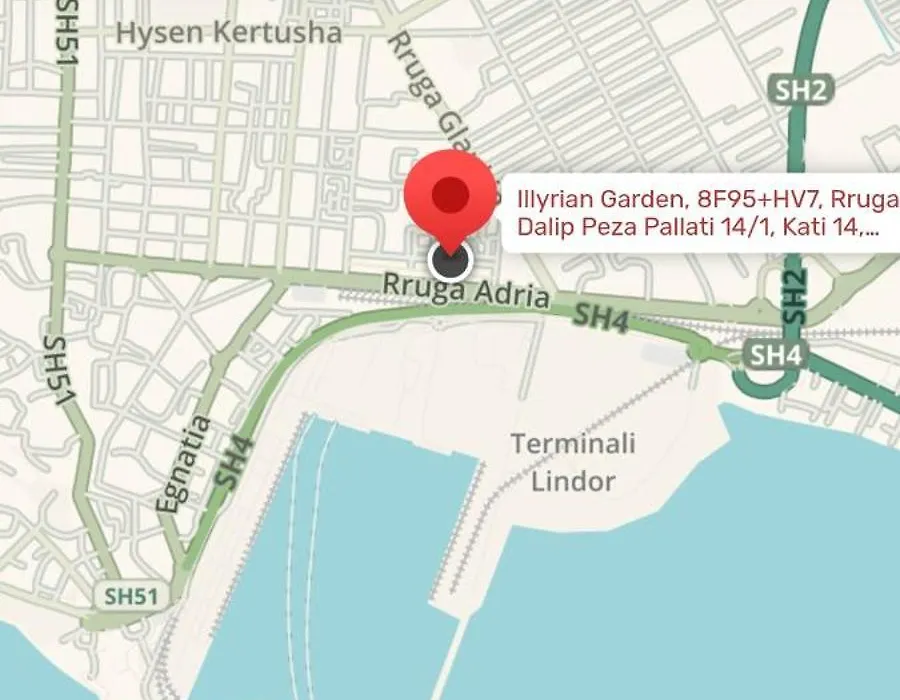Viewport: 900px width, 700px height.
Task: Tap the red location pin marker
Action: point(452,197)
